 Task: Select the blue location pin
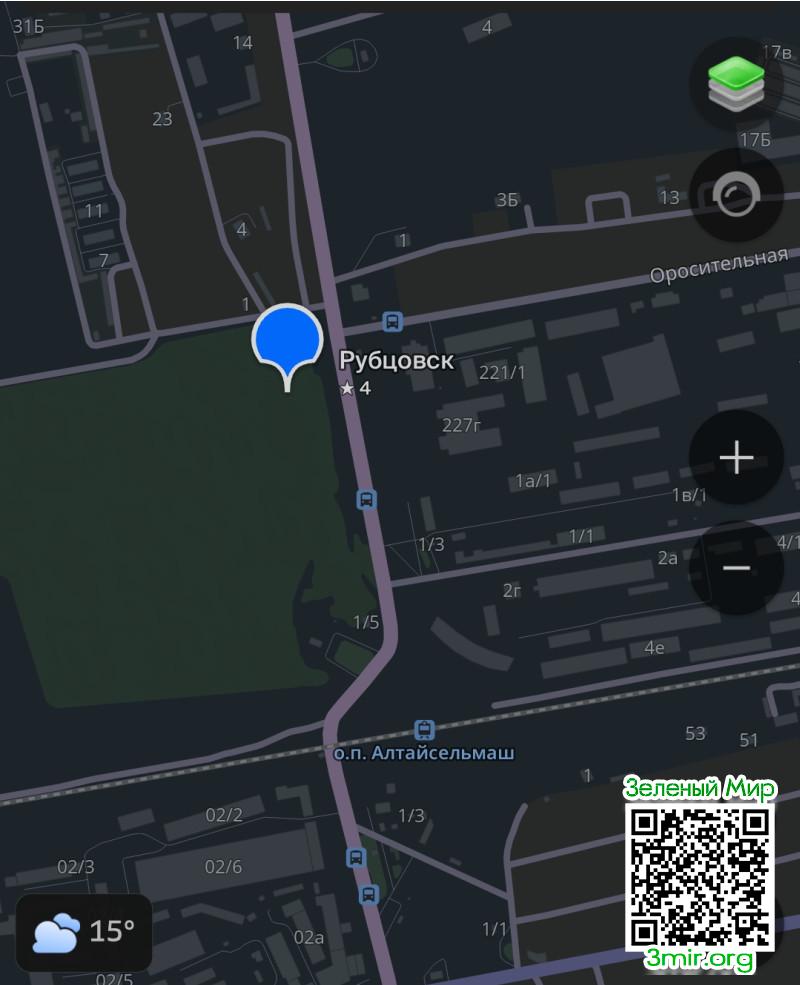(288, 342)
